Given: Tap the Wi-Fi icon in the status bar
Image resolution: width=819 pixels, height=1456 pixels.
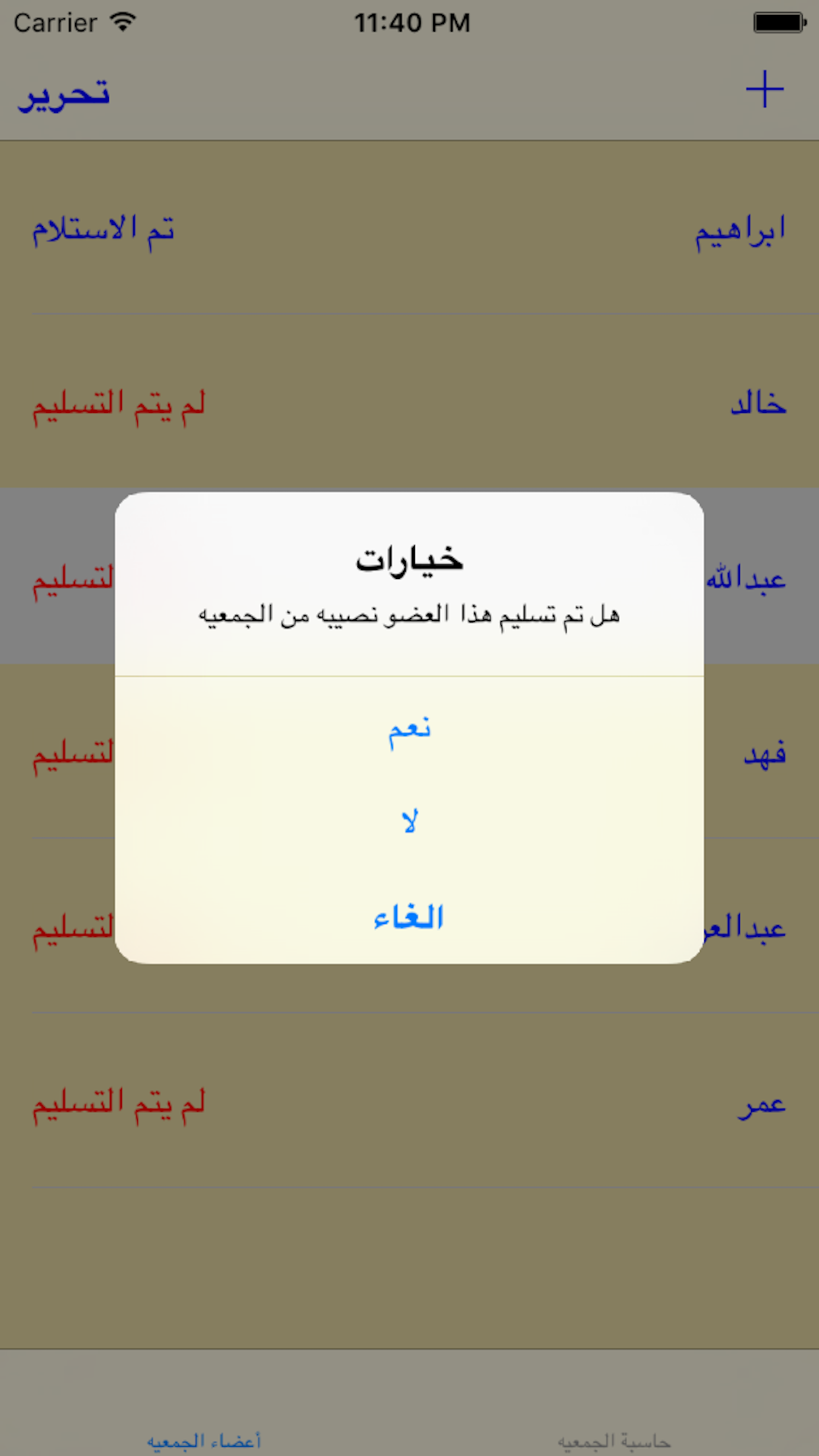Looking at the screenshot, I should pos(121,22).
